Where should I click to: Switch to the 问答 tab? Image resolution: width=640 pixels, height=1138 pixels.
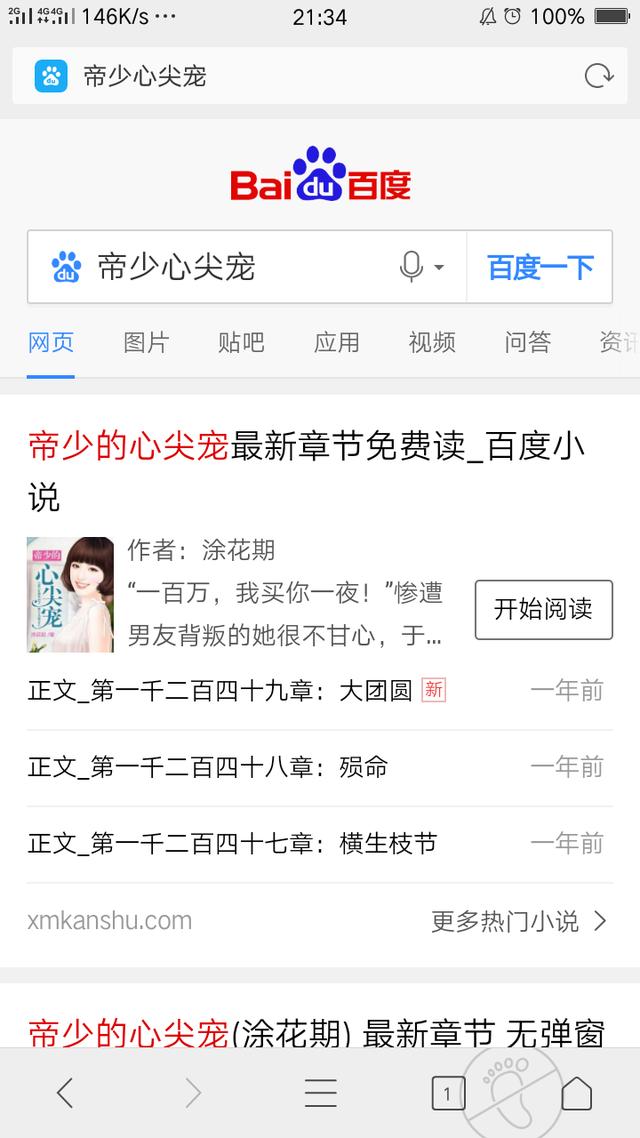(x=527, y=342)
